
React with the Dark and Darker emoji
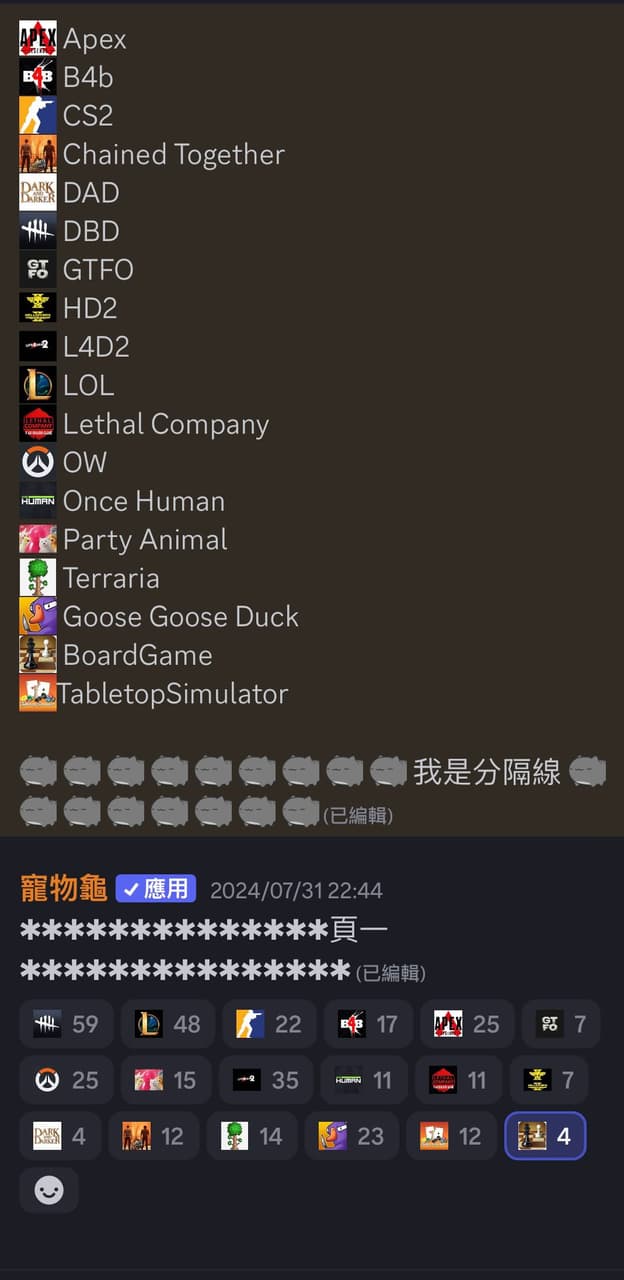60,1136
